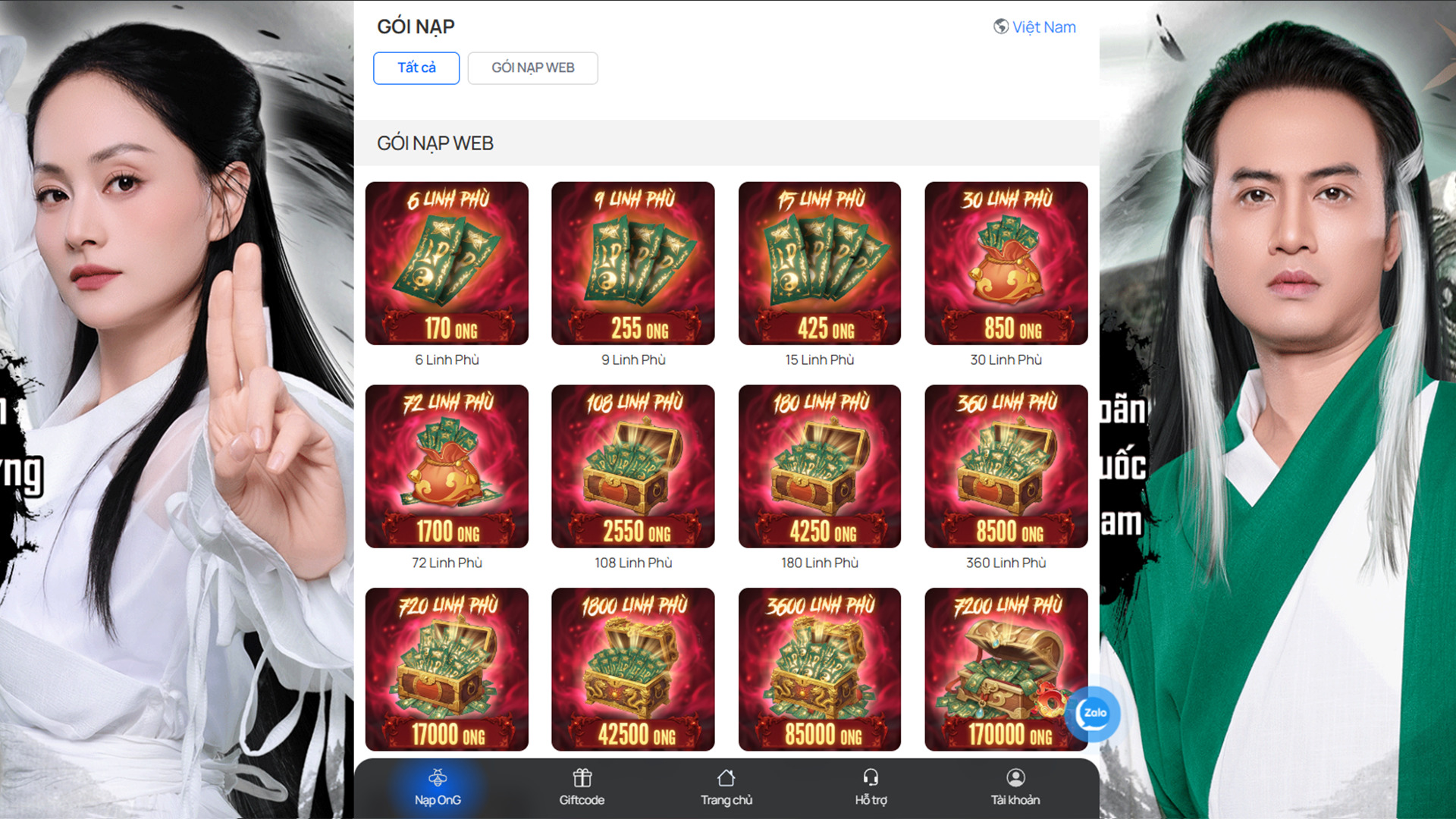
Task: Select the 108 Linh Phù package
Action: click(x=632, y=466)
